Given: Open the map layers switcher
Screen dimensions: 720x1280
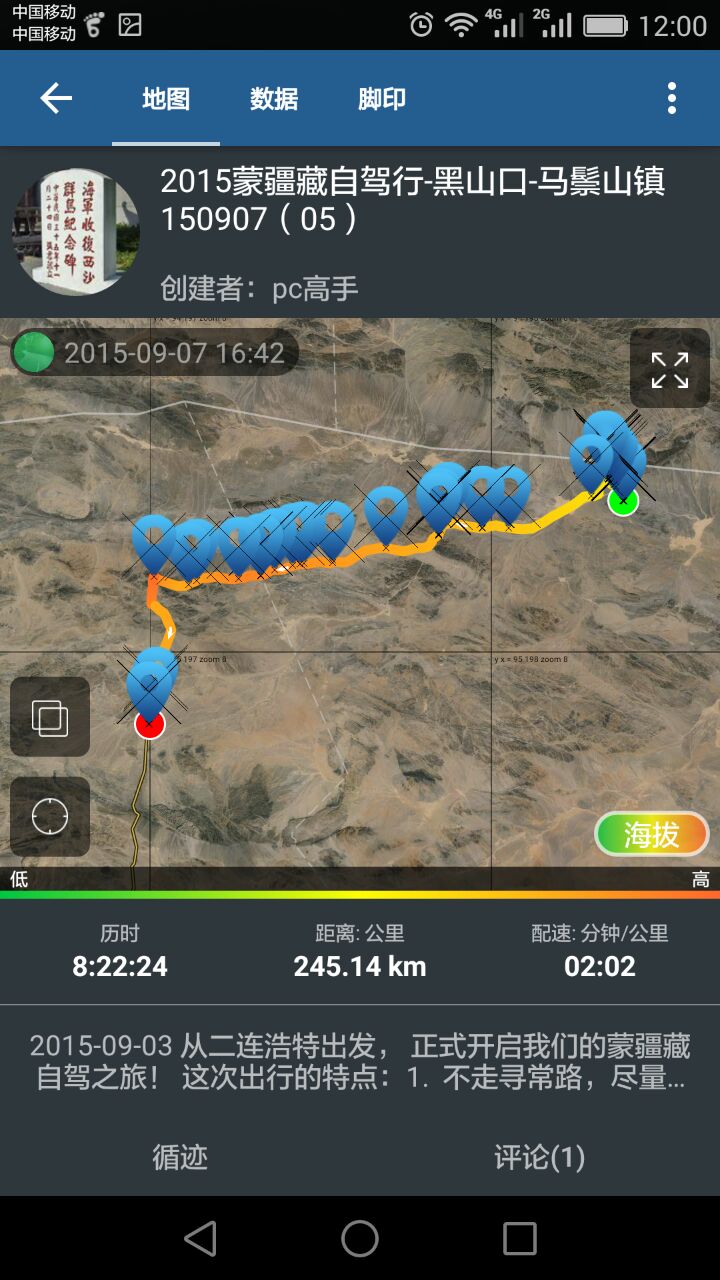Looking at the screenshot, I should point(50,717).
